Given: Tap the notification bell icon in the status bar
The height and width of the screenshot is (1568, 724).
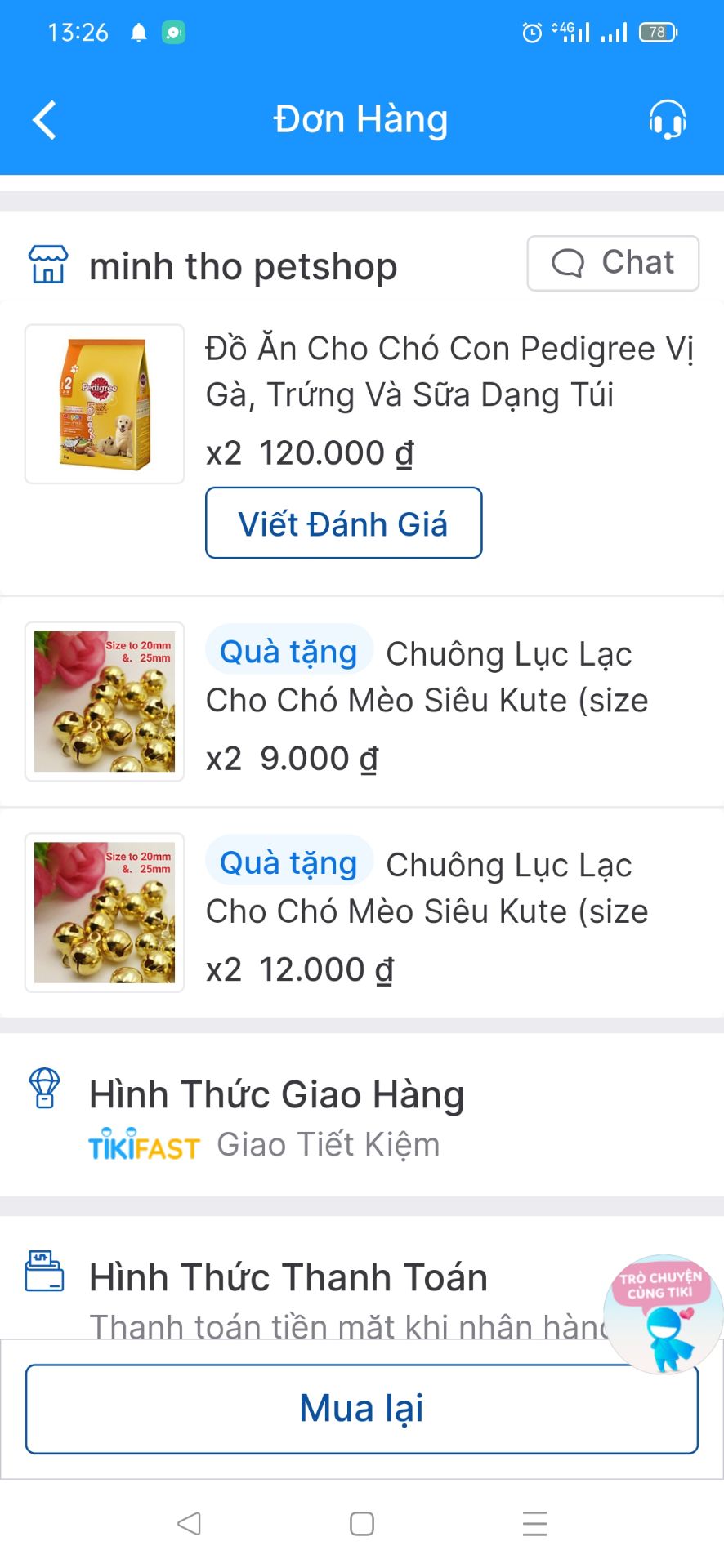Looking at the screenshot, I should (x=137, y=33).
